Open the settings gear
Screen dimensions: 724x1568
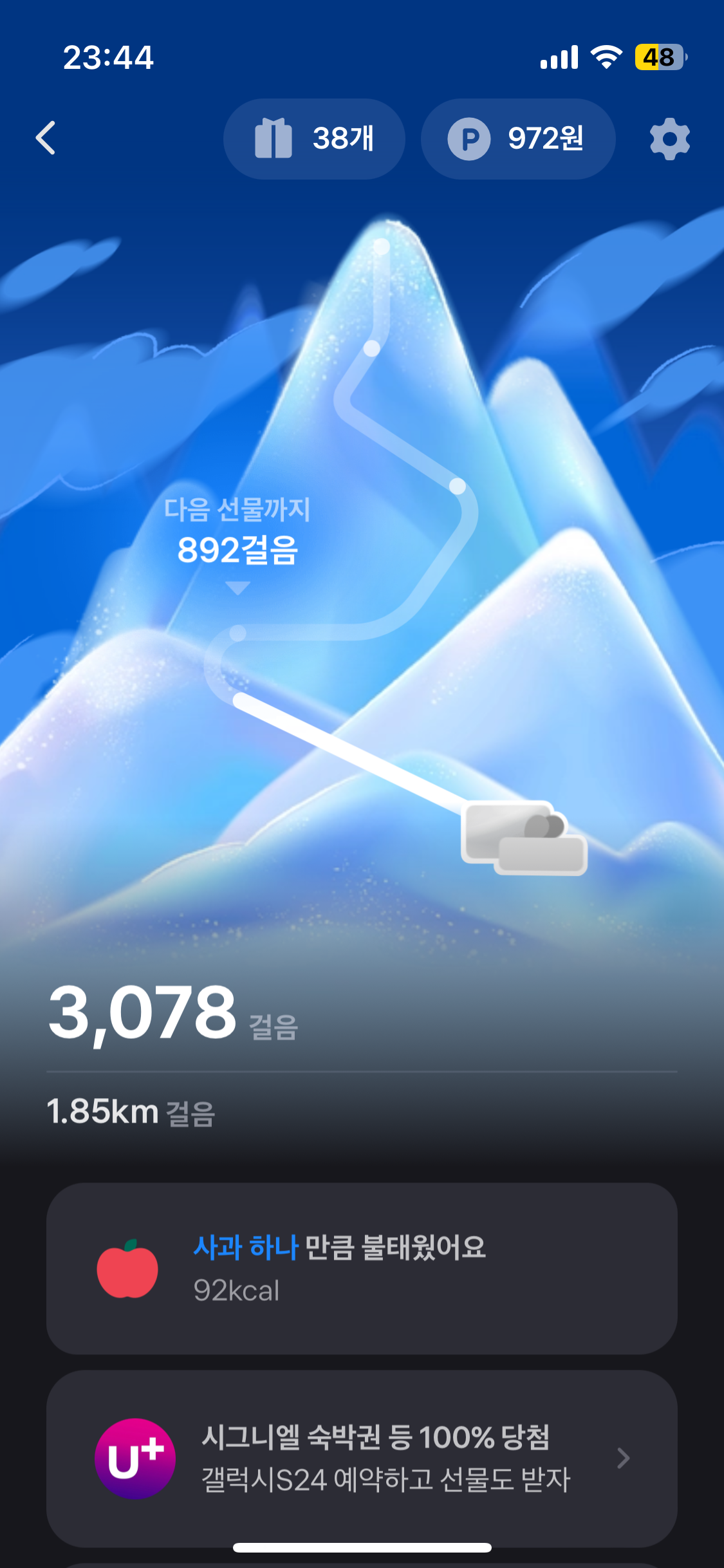(x=669, y=138)
